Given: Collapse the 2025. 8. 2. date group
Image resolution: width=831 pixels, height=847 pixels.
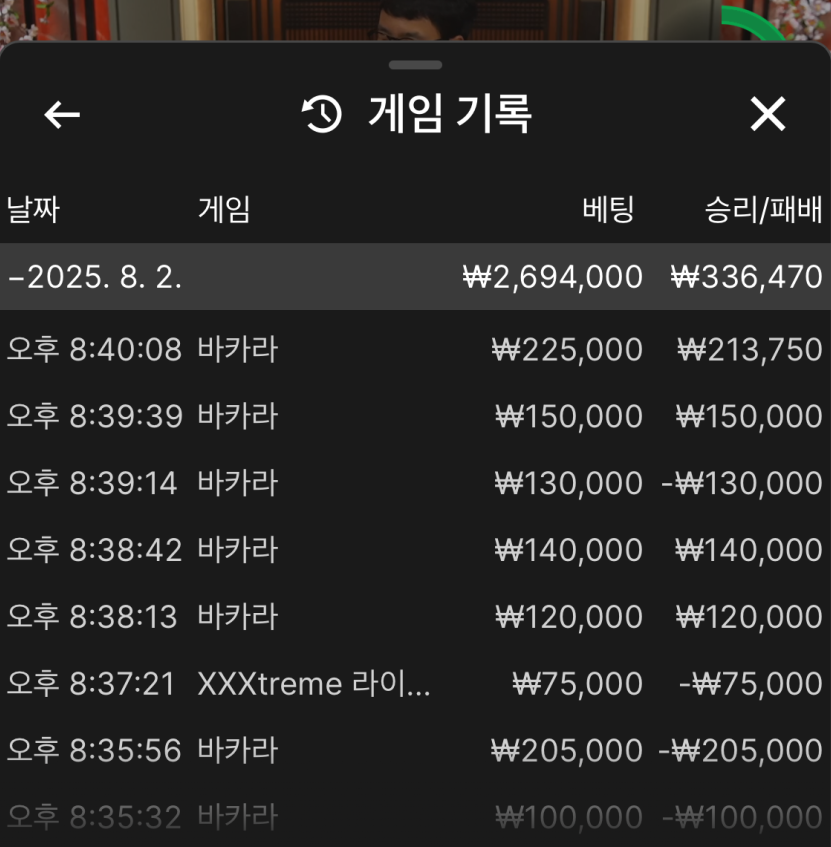Looking at the screenshot, I should (95, 277).
